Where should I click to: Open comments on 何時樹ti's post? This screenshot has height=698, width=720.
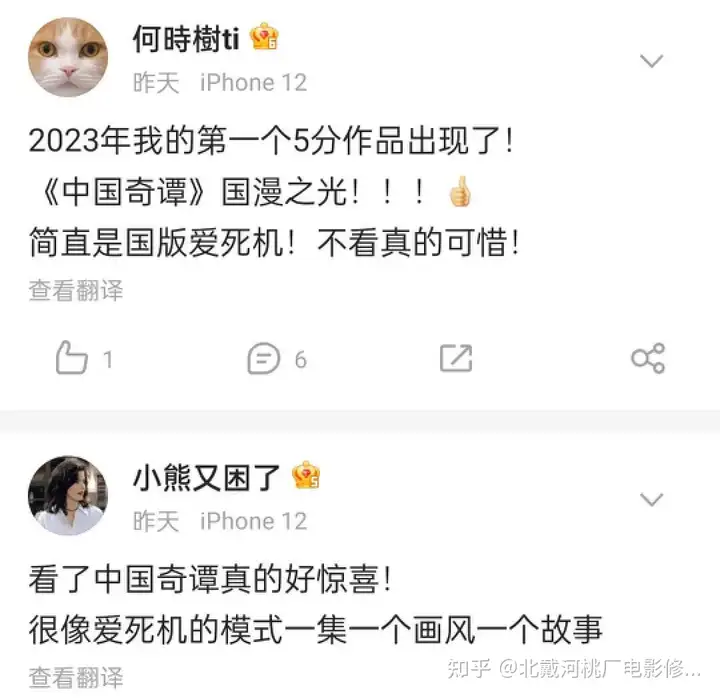tap(264, 358)
